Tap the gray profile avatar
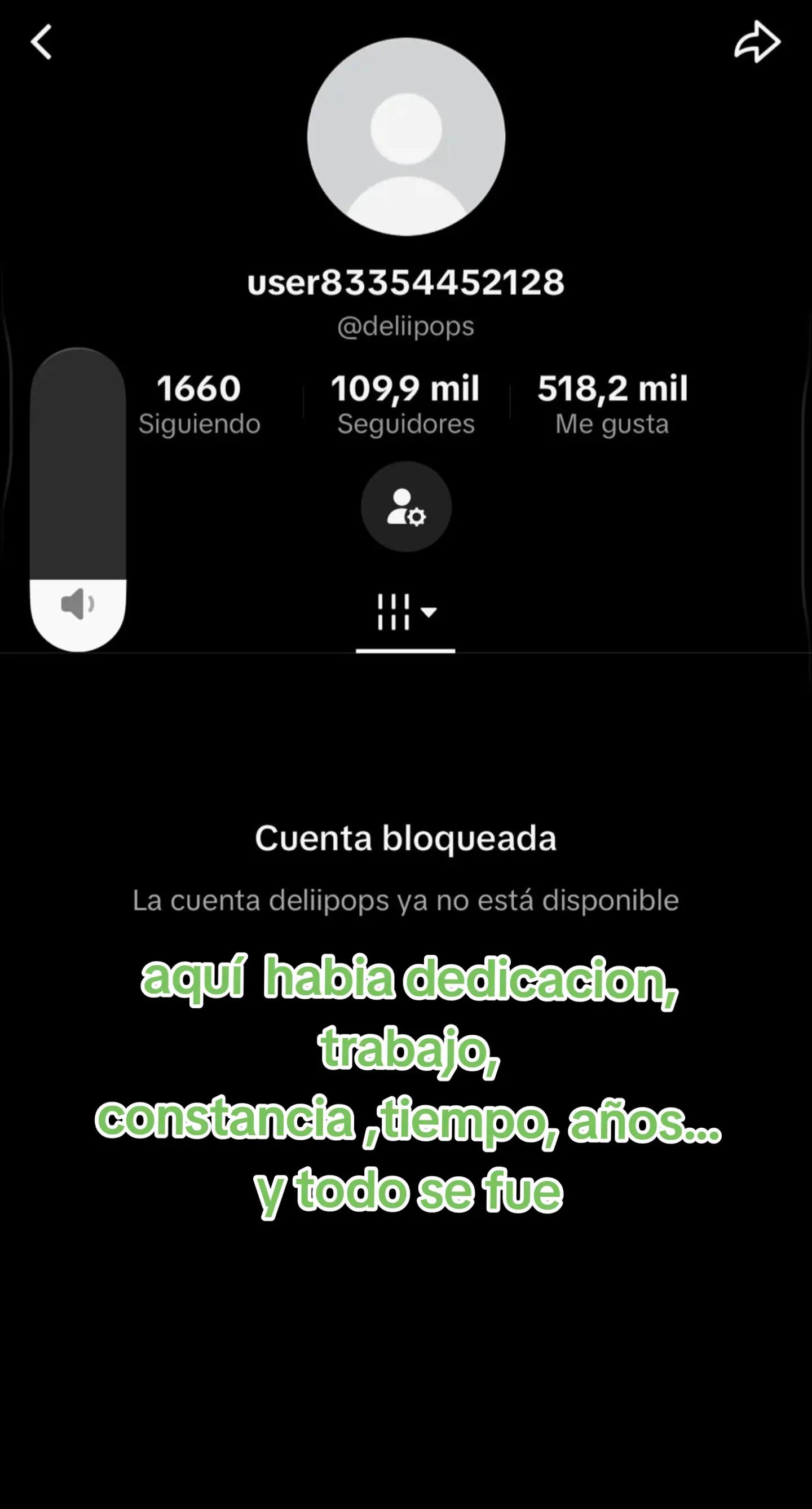Image resolution: width=812 pixels, height=1509 pixels. pyautogui.click(x=406, y=136)
